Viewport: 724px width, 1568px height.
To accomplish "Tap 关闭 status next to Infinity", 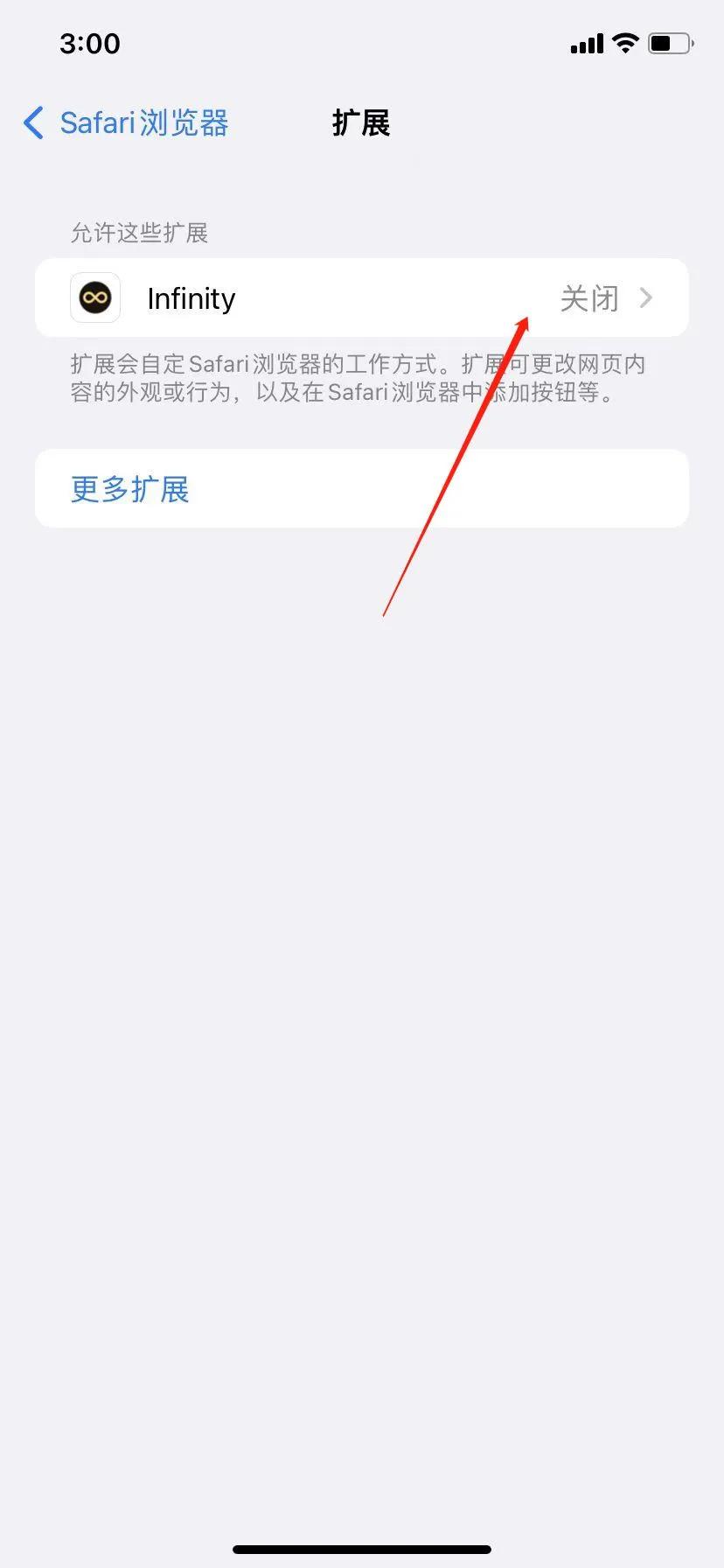I will coord(589,298).
